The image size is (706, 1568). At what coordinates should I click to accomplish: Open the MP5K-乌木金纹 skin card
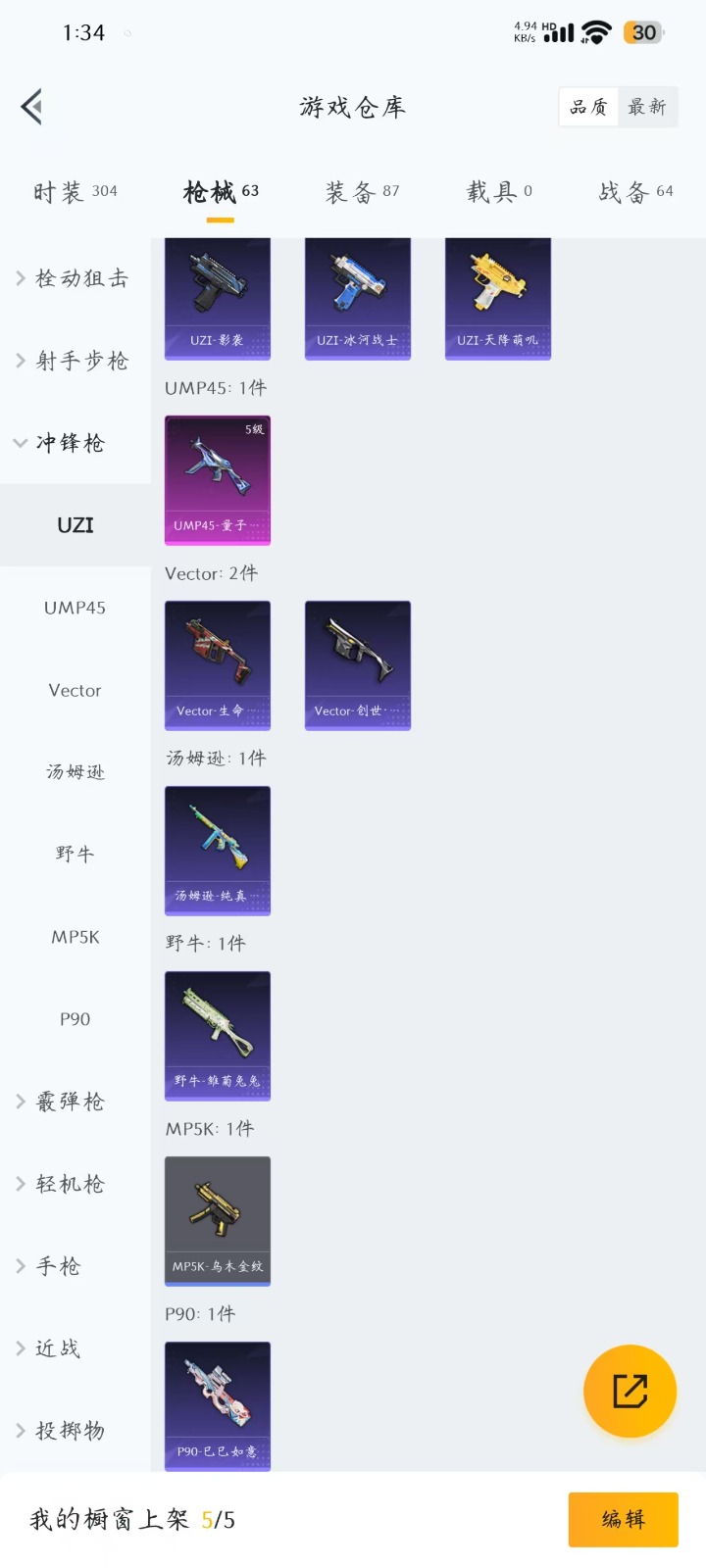218,1220
